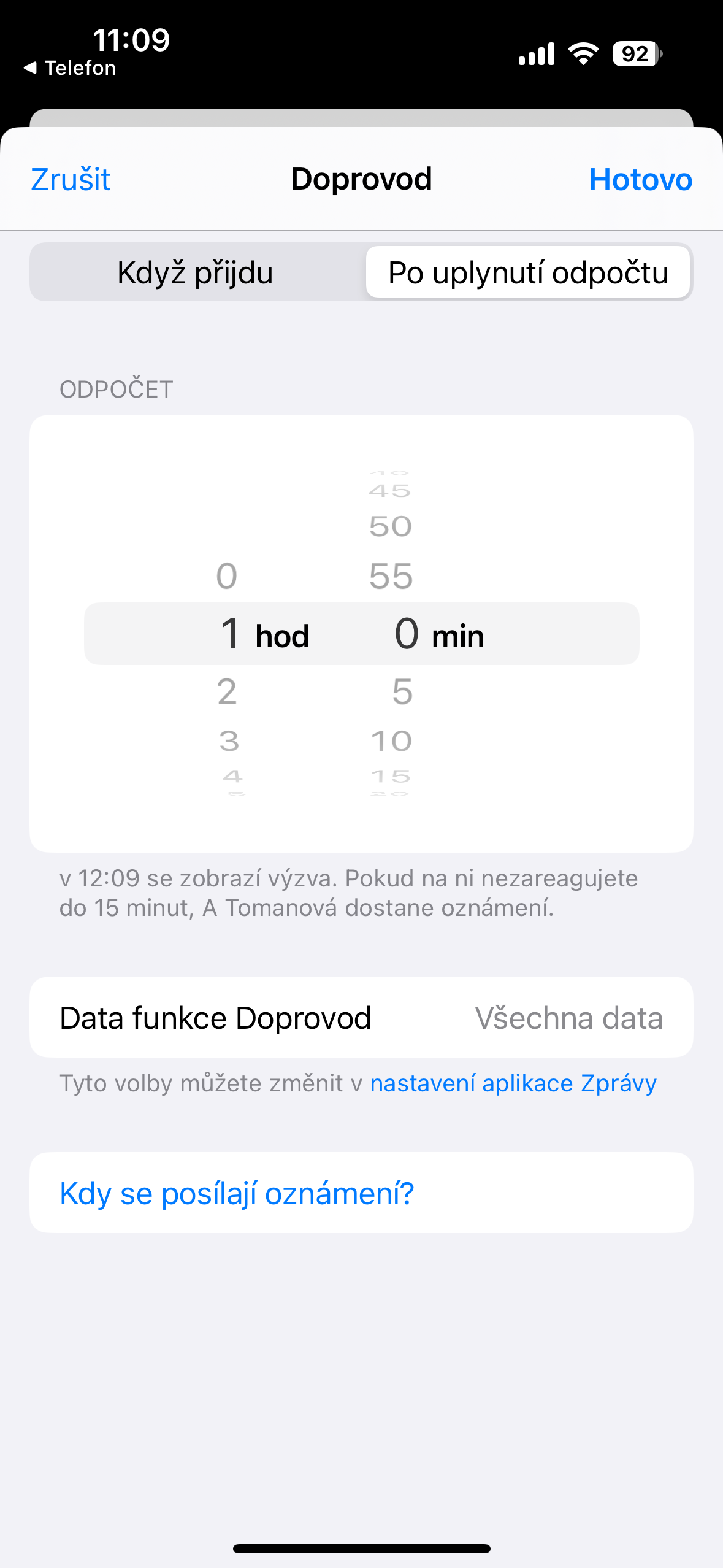Switch to the Když přijdu tab
This screenshot has width=723, height=1568.
point(196,273)
